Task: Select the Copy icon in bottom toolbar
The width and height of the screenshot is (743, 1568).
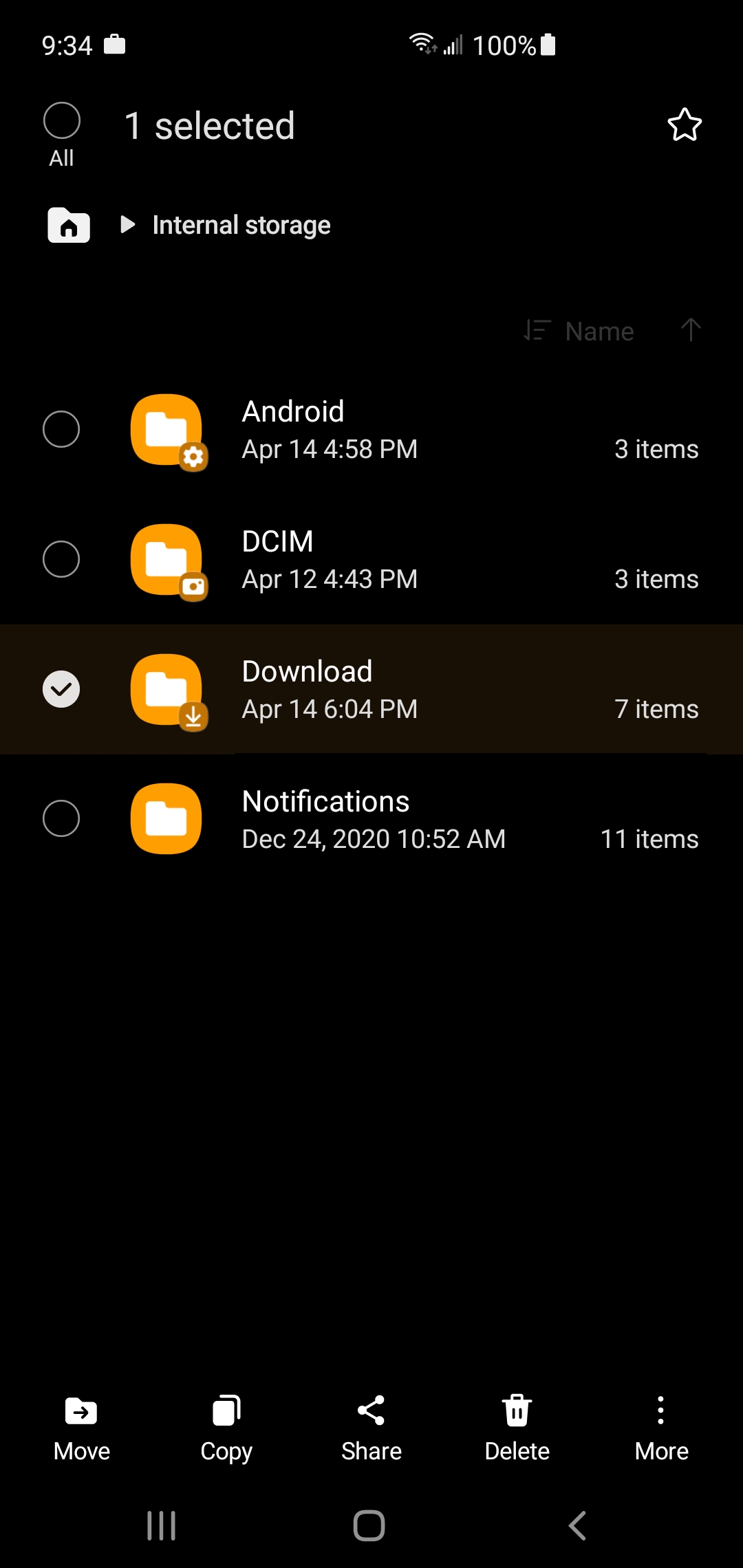Action: point(226,1411)
